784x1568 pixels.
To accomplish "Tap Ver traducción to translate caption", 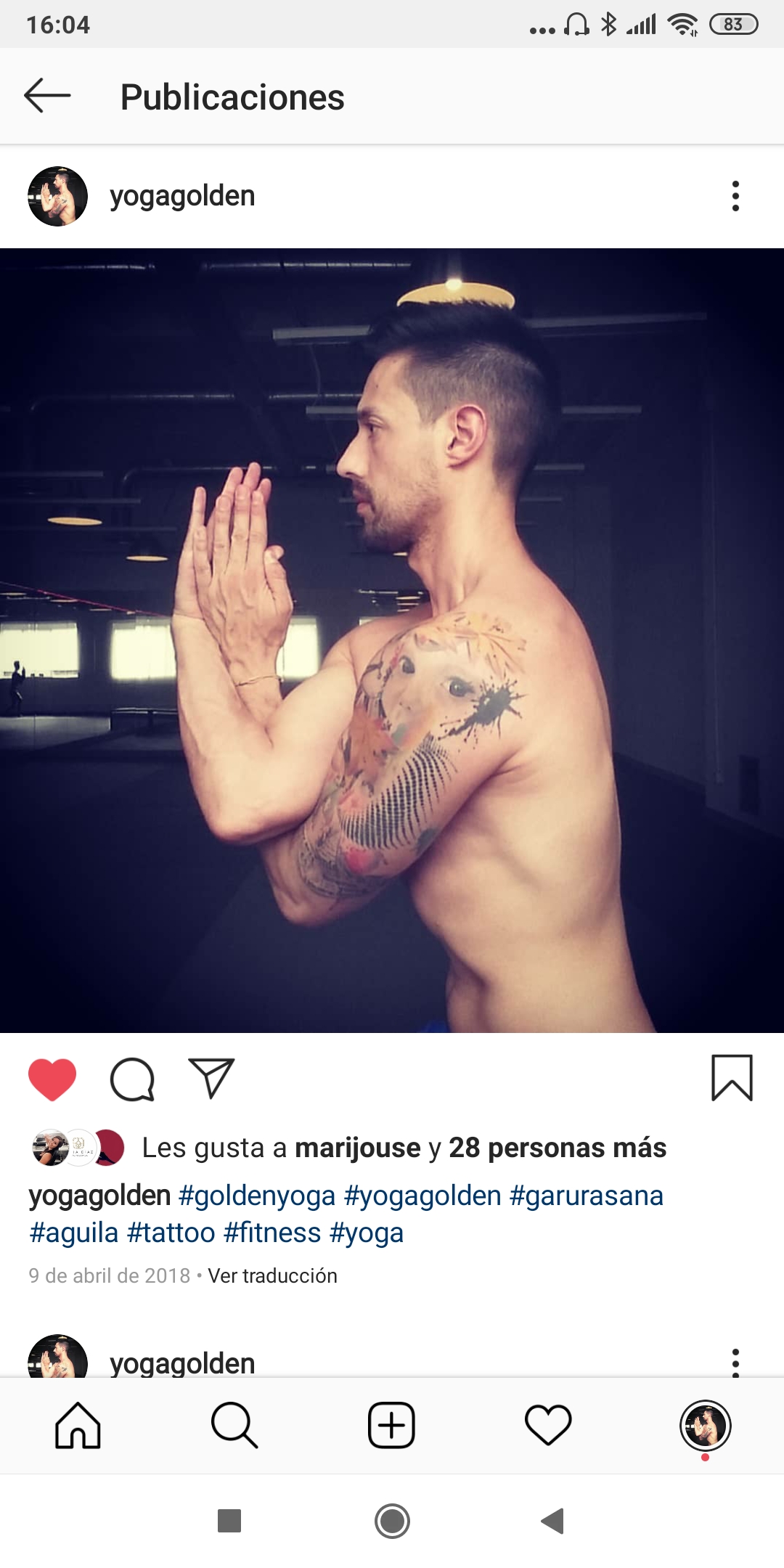I will point(272,1275).
